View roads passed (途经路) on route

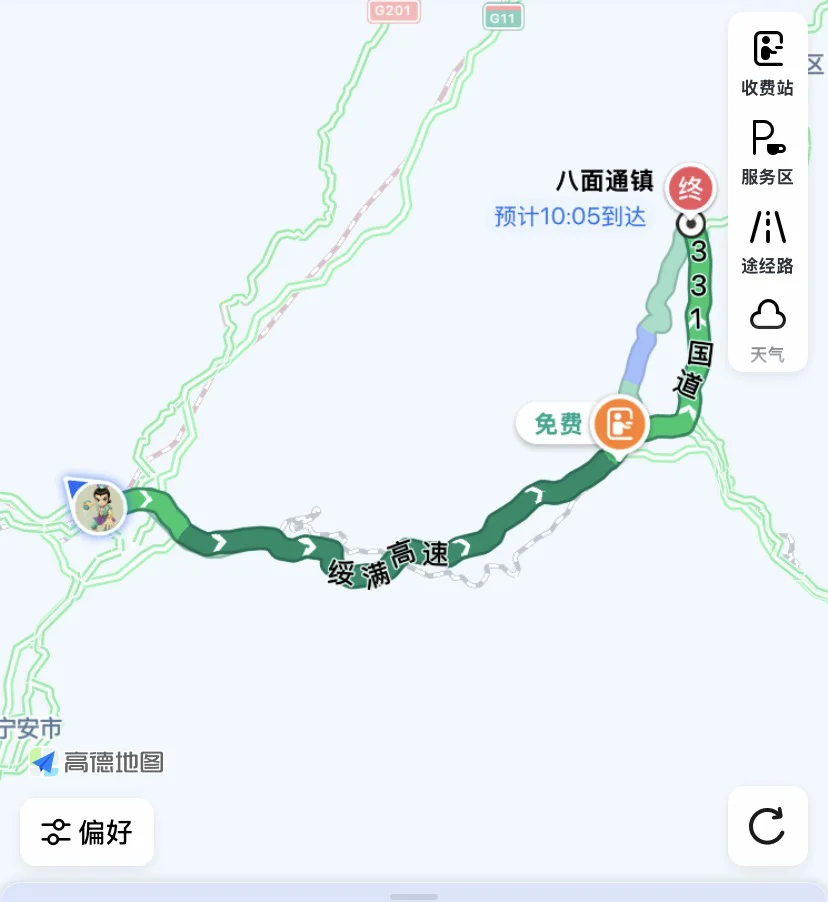pyautogui.click(x=767, y=240)
